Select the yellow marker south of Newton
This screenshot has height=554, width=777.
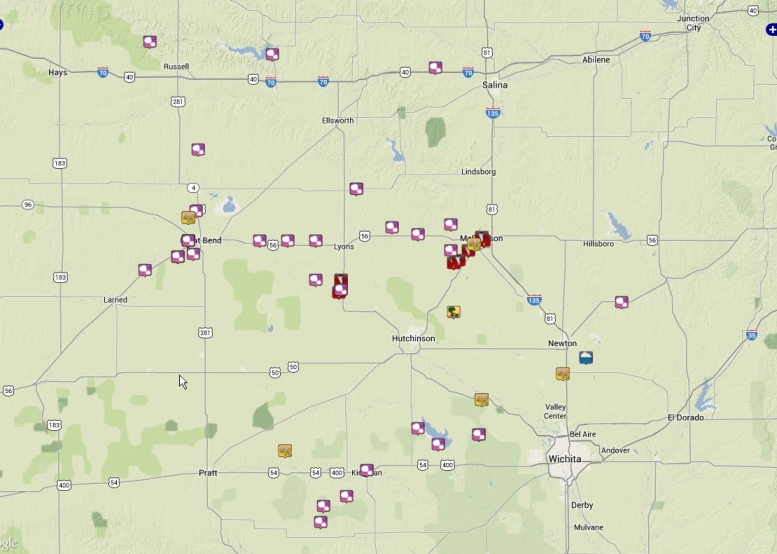coord(563,374)
